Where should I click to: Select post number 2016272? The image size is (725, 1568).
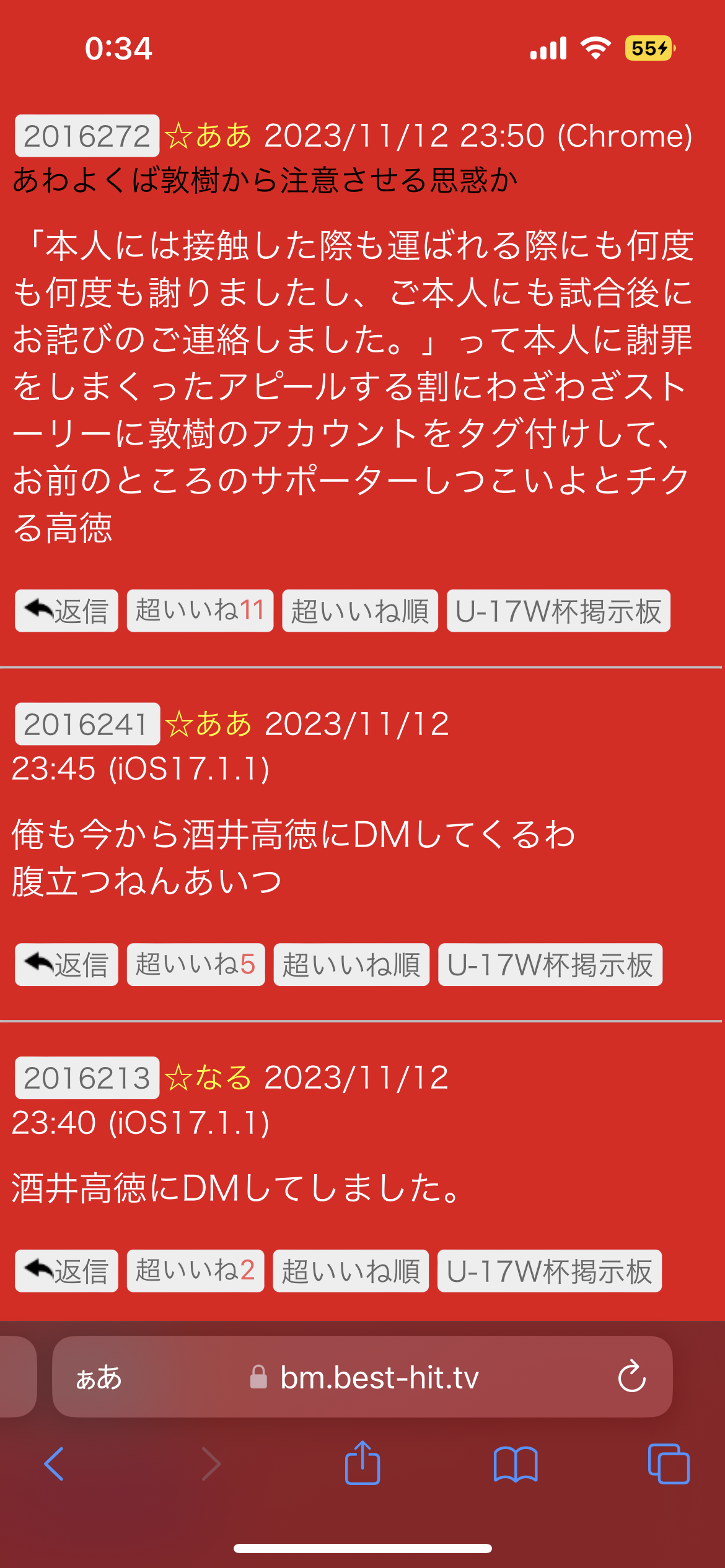[x=87, y=136]
